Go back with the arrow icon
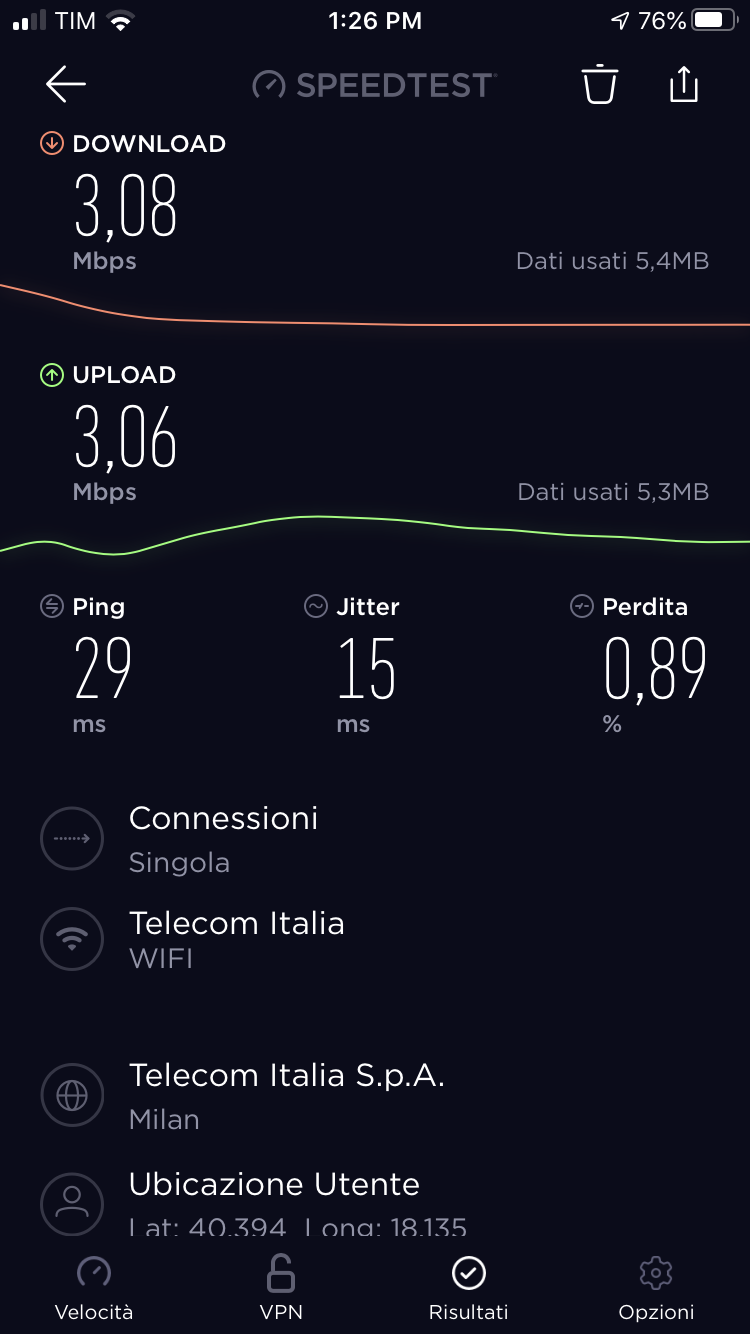Screen dimensions: 750x1334 66,85
